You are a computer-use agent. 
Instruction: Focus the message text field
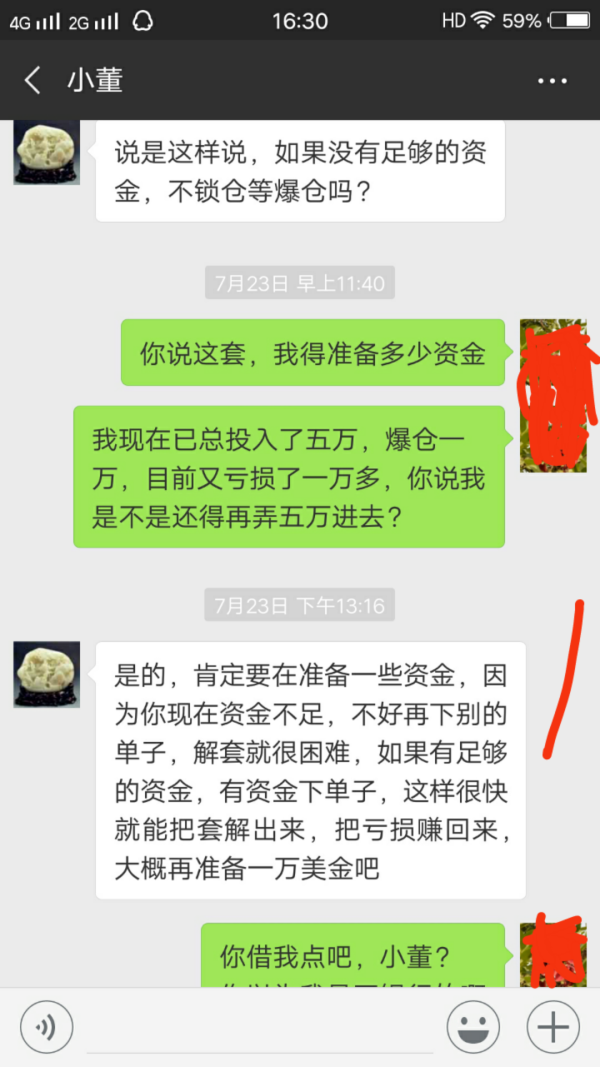260,1027
